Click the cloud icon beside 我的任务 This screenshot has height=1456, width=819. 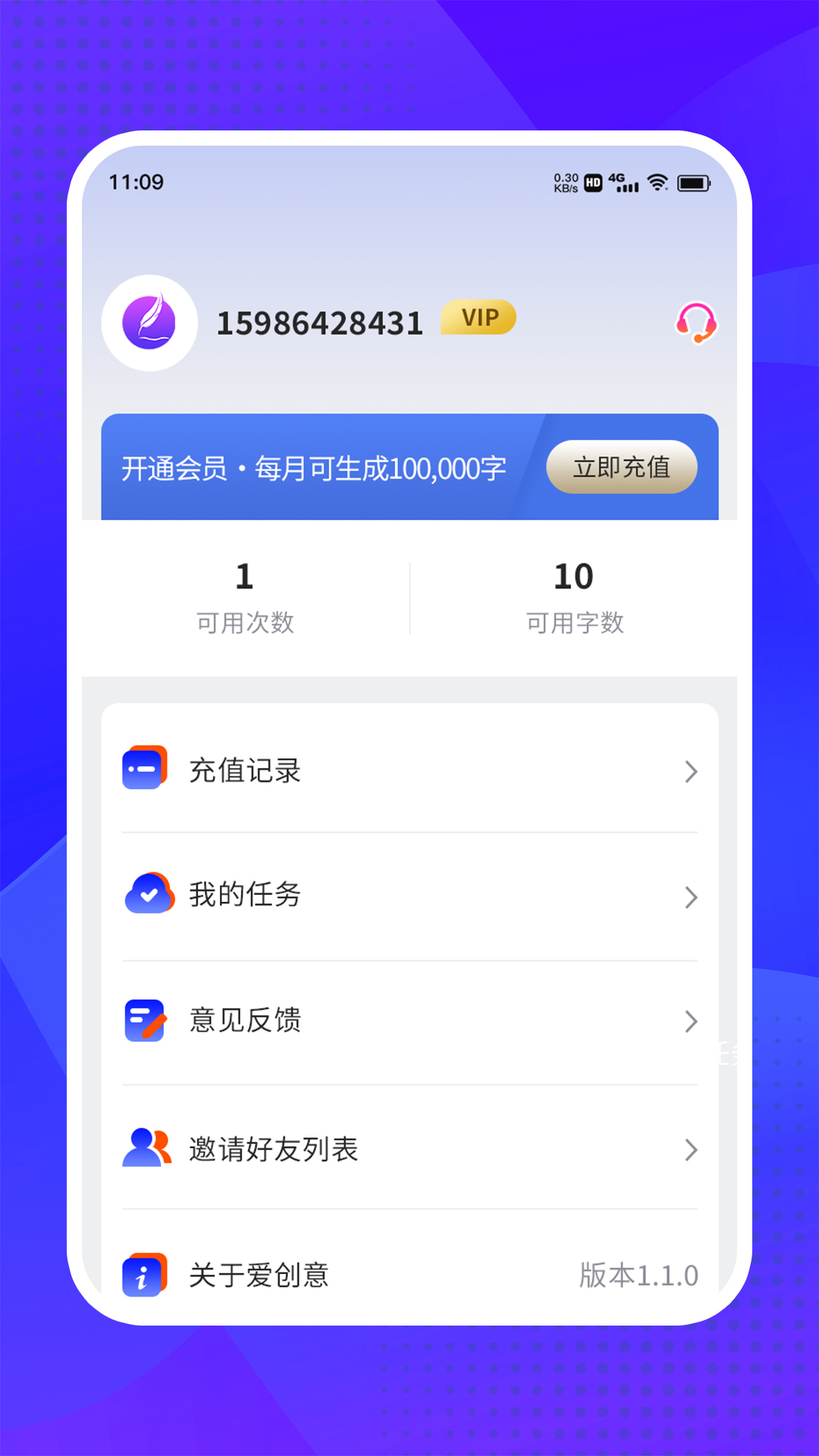pyautogui.click(x=146, y=896)
